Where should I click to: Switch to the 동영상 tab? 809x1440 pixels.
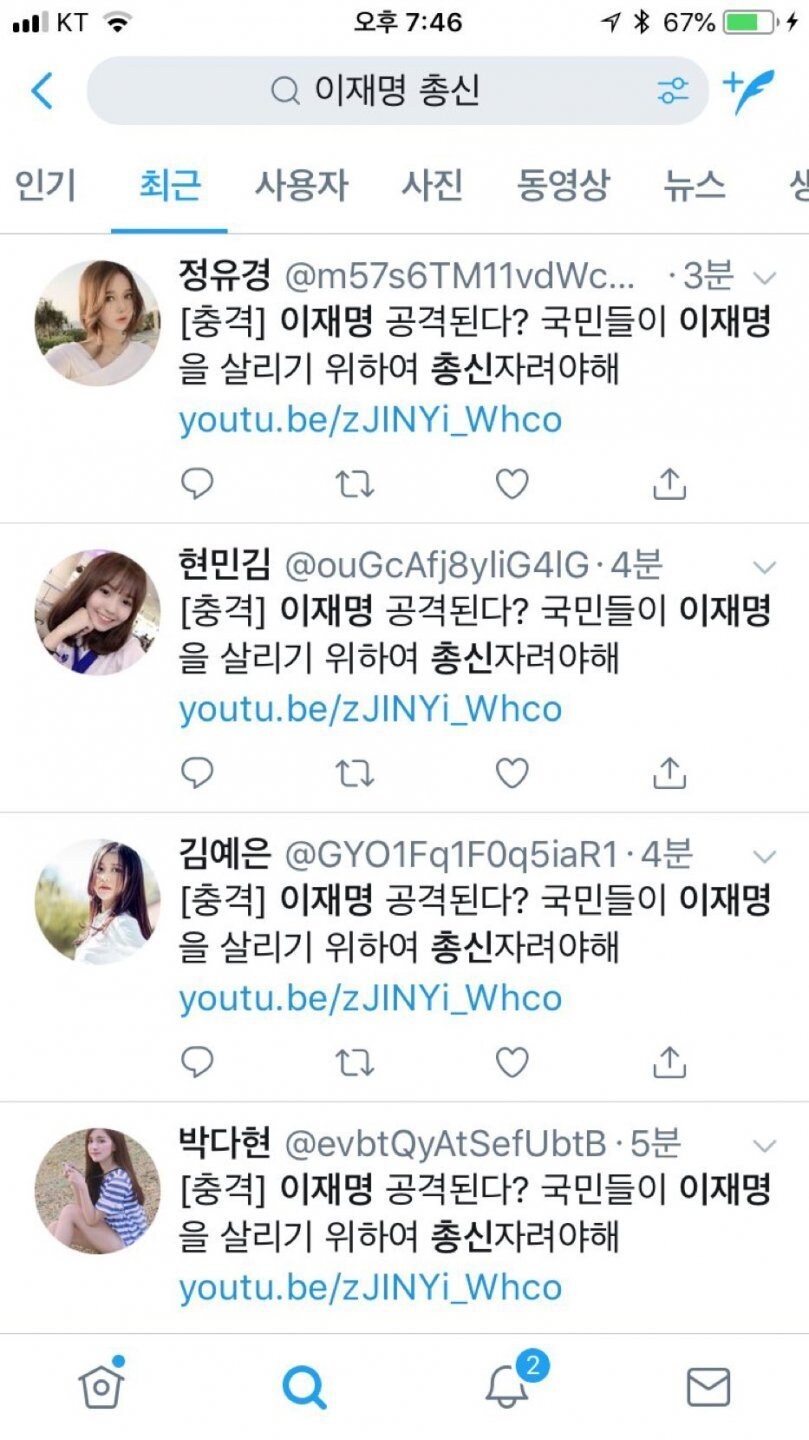click(562, 185)
